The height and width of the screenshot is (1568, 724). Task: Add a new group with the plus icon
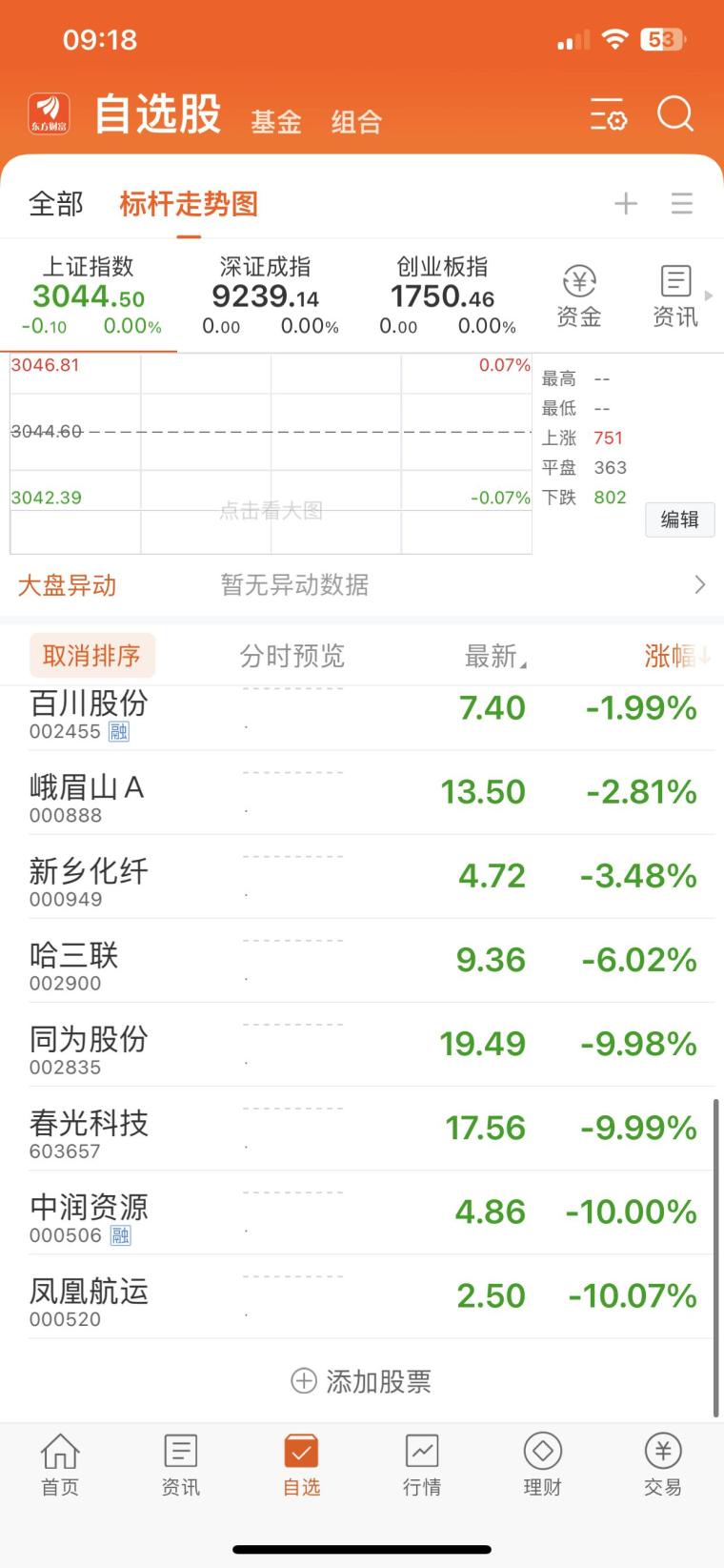click(x=626, y=203)
